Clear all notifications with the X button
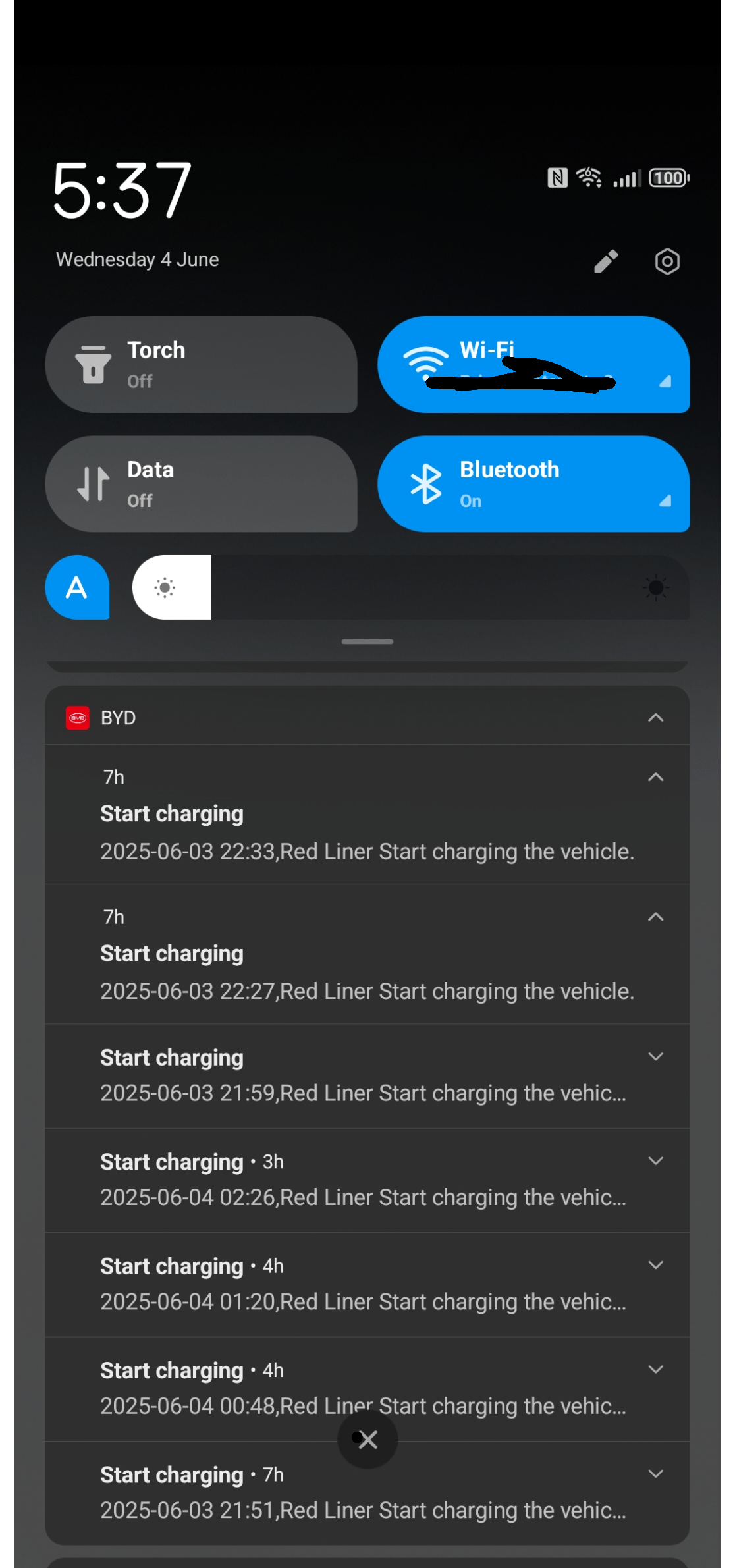The image size is (735, 1568). [x=367, y=1440]
